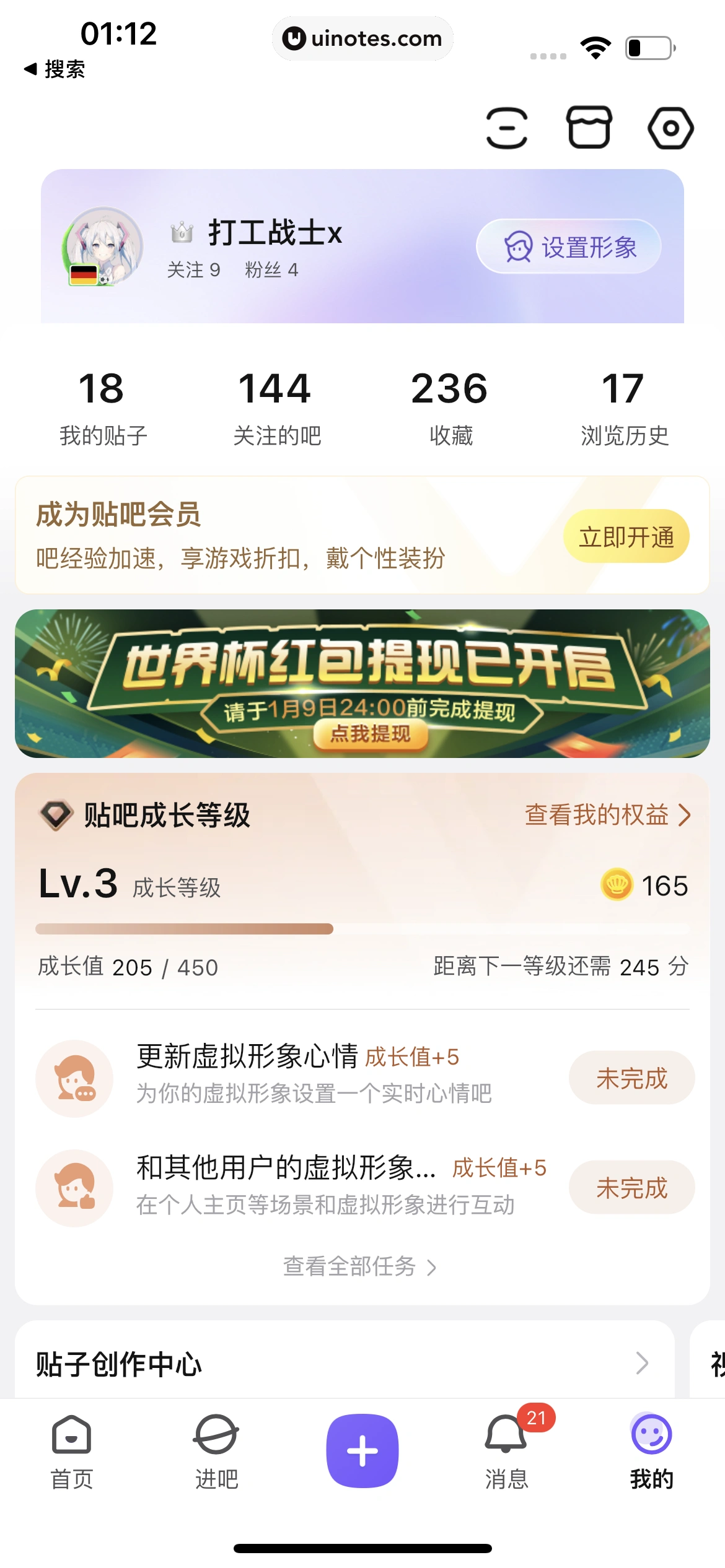Switch to the 首页 tab
The height and width of the screenshot is (1568, 725).
(72, 1452)
